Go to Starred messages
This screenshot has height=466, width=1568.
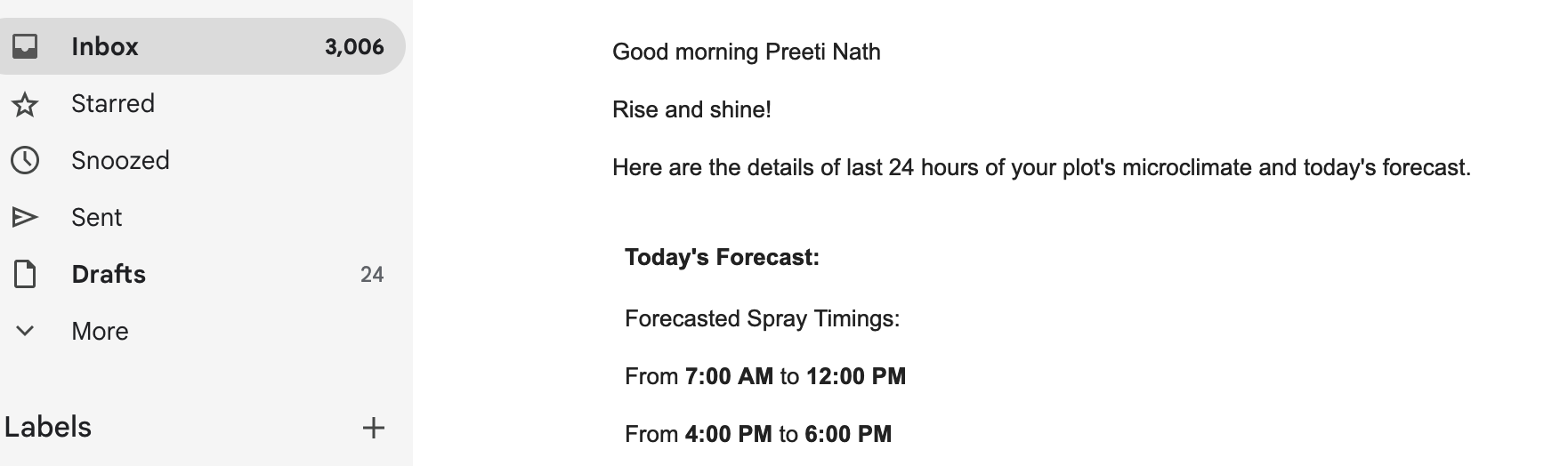click(x=112, y=104)
